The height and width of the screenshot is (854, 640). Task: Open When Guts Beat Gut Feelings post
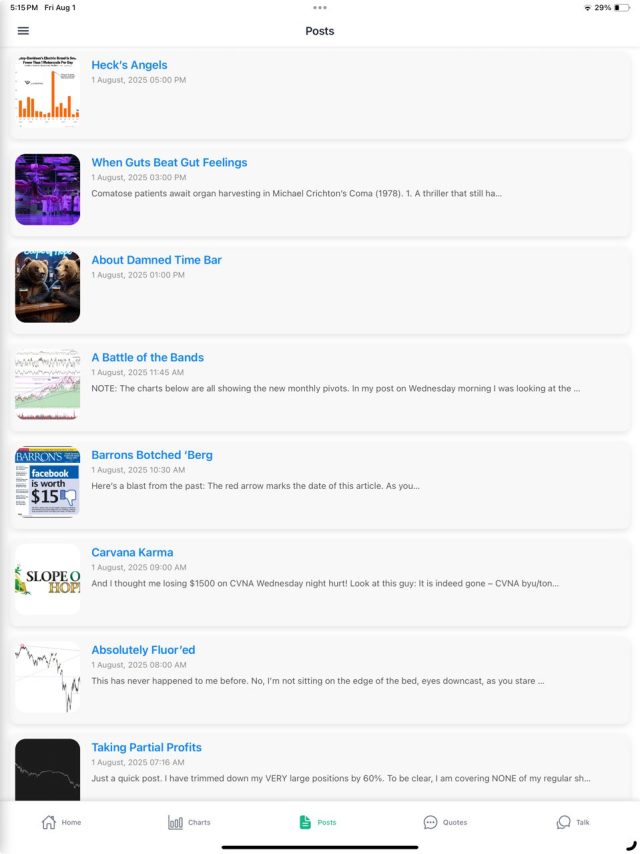tap(169, 162)
